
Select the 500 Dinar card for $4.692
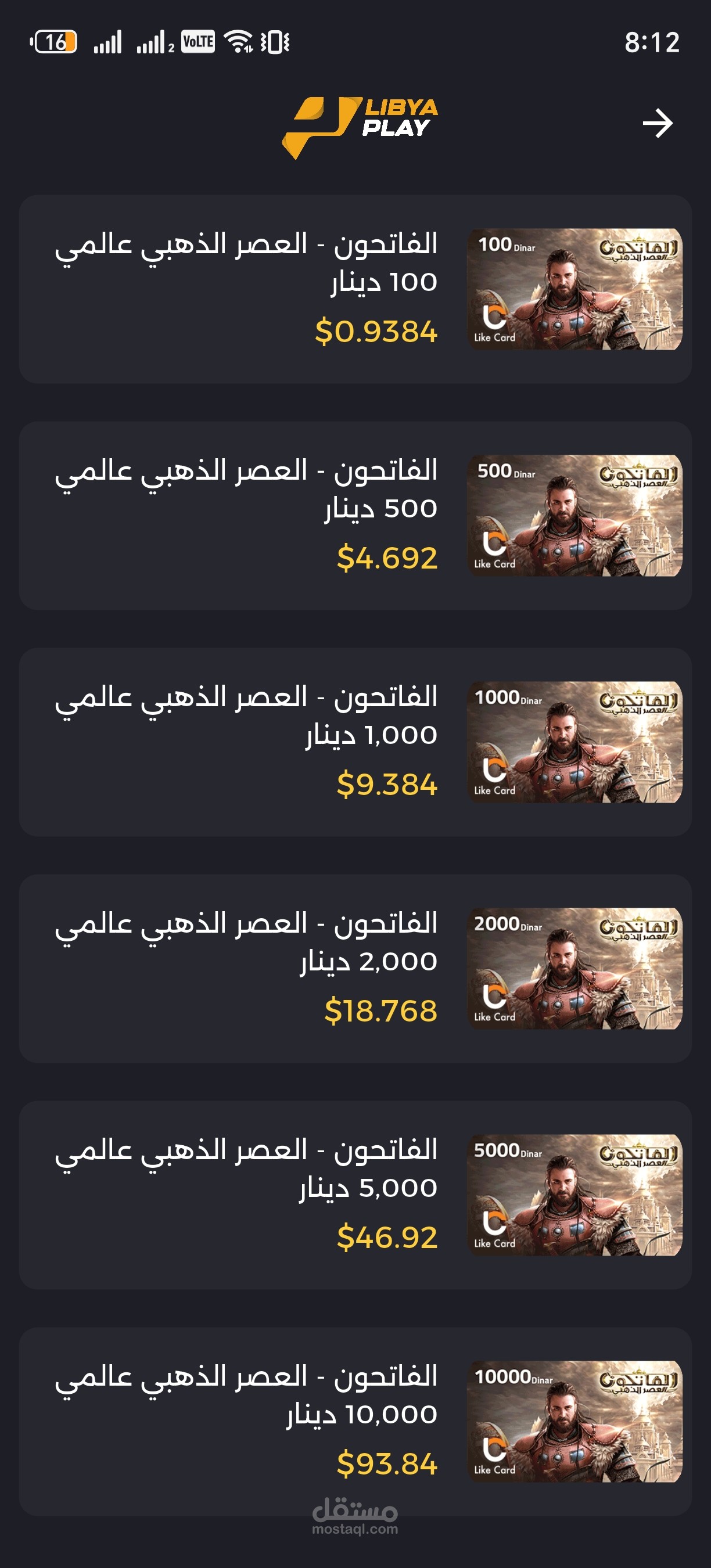tap(355, 516)
